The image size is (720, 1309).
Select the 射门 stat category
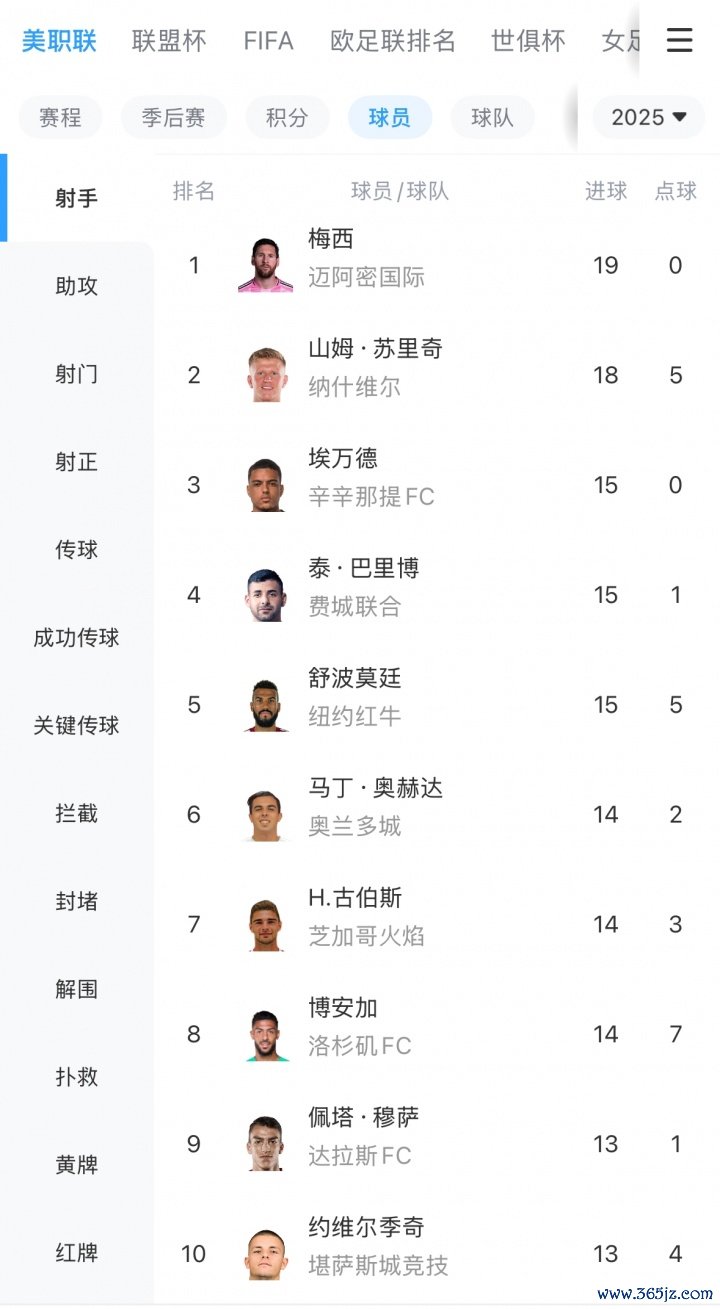[x=77, y=374]
